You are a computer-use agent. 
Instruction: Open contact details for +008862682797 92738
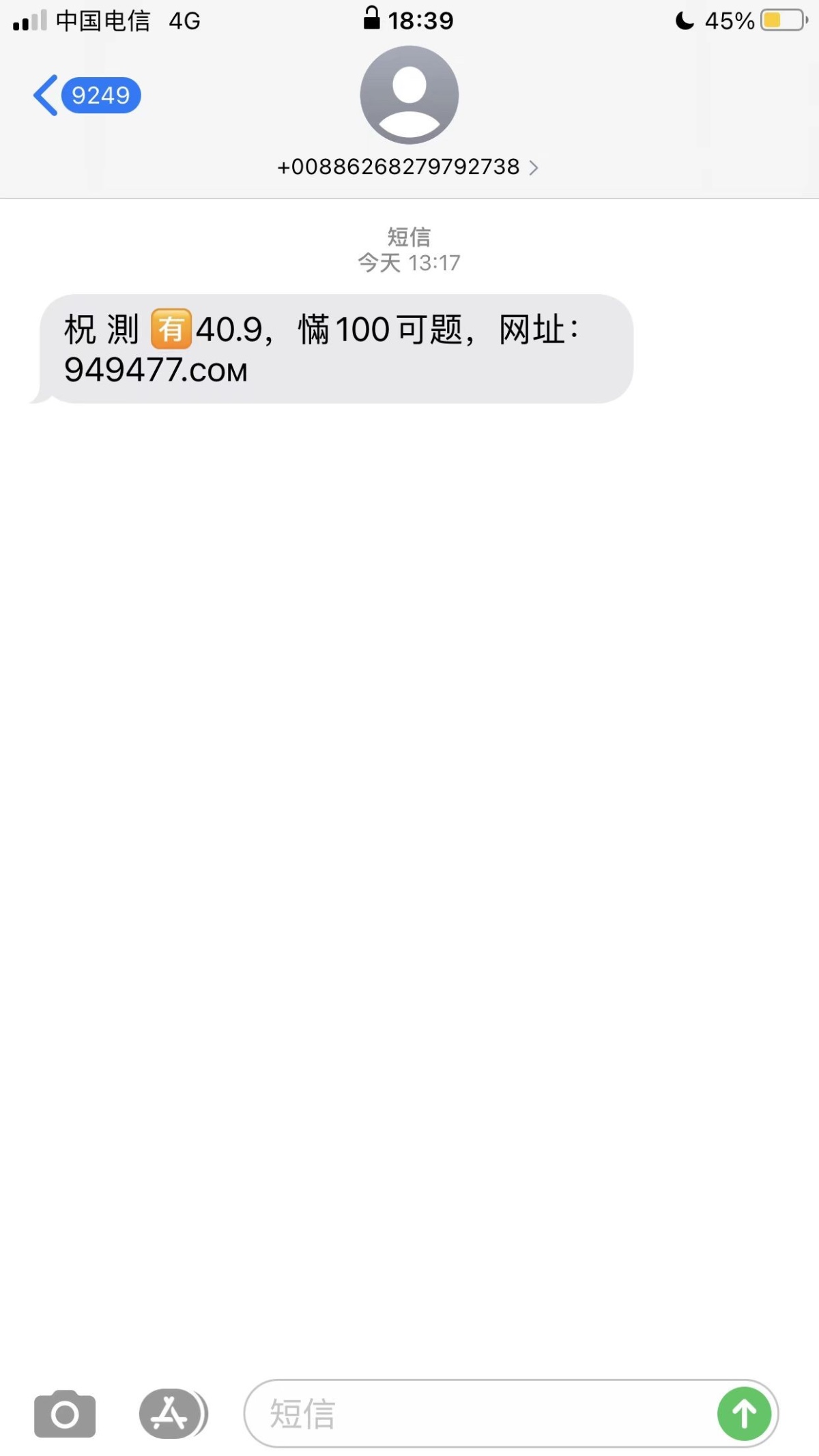[407, 167]
